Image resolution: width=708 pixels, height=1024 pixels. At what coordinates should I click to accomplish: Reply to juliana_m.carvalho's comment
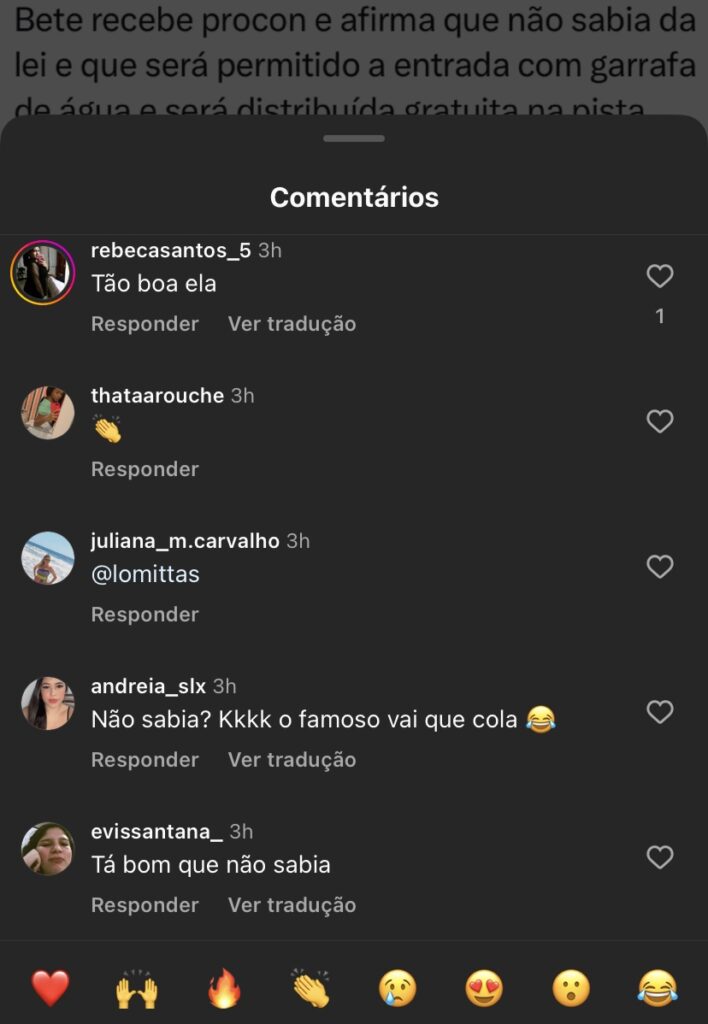(x=145, y=615)
